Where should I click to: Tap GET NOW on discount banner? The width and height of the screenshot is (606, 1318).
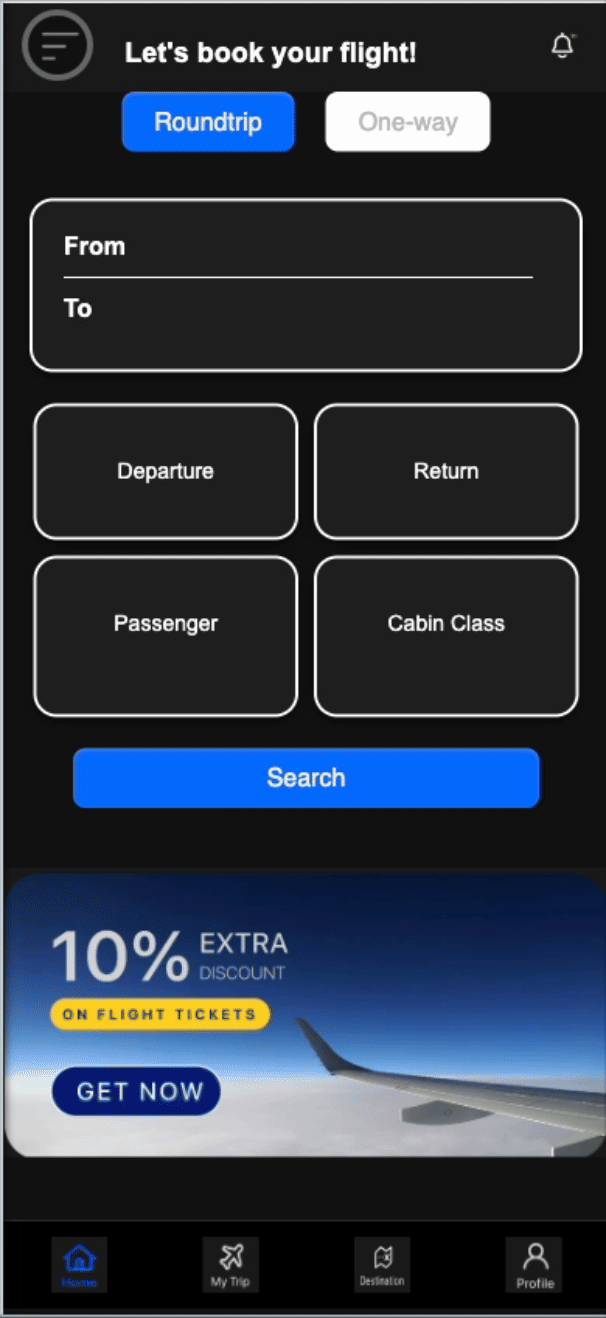coord(136,1091)
